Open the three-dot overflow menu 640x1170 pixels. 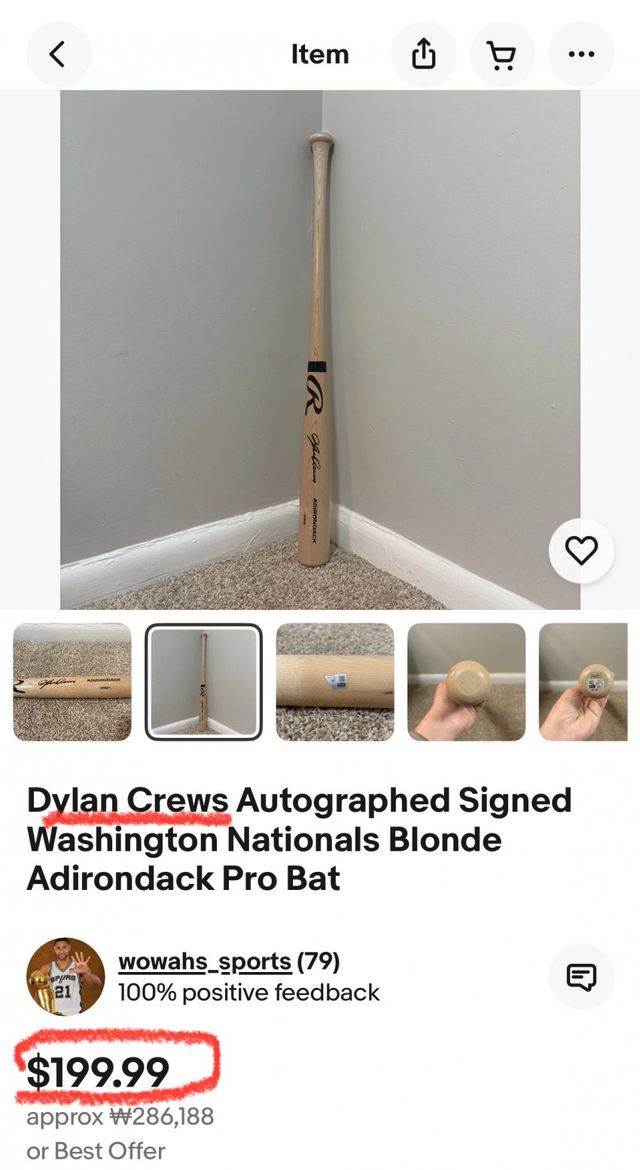[x=581, y=54]
